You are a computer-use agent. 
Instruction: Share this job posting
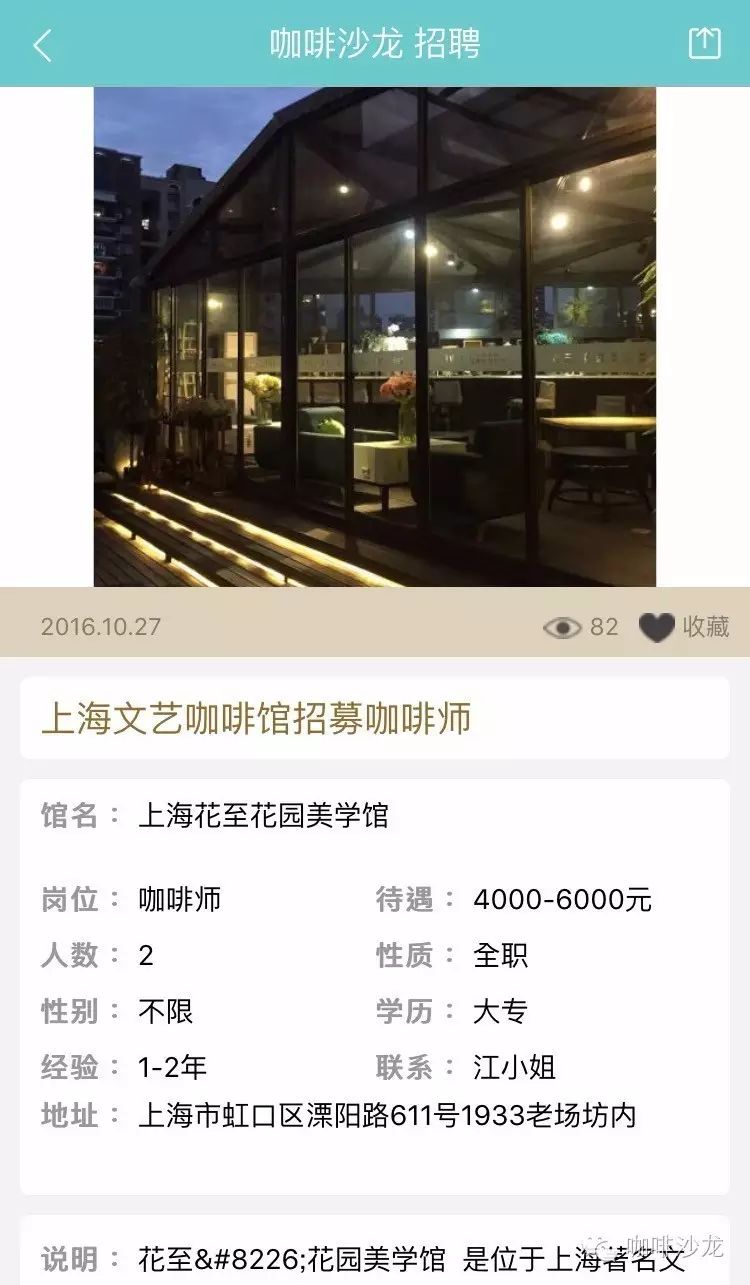point(704,43)
